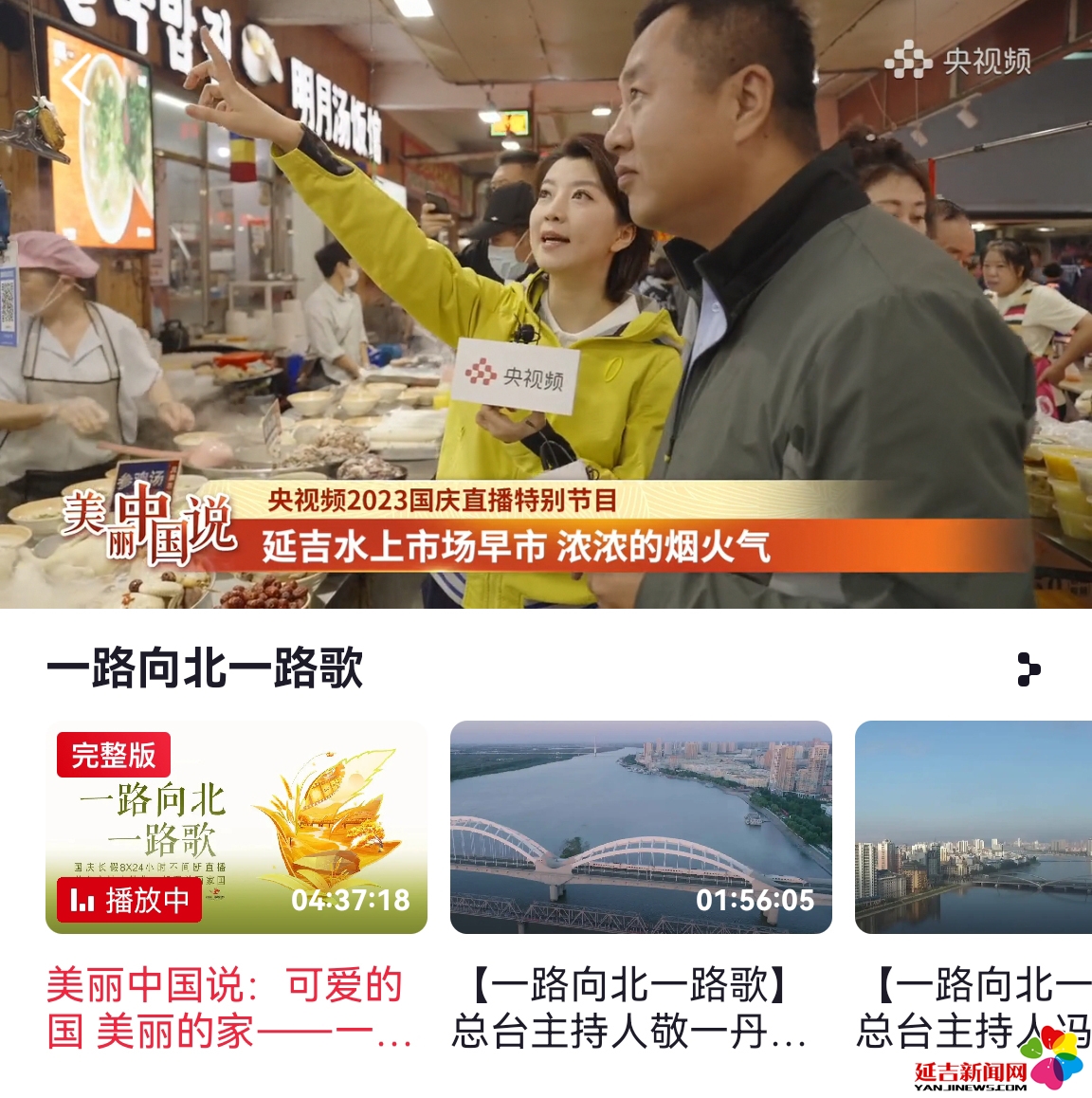This screenshot has width=1092, height=1098.
Task: Open the 完整版 美丽中国说 video now playing
Action: [x=236, y=827]
